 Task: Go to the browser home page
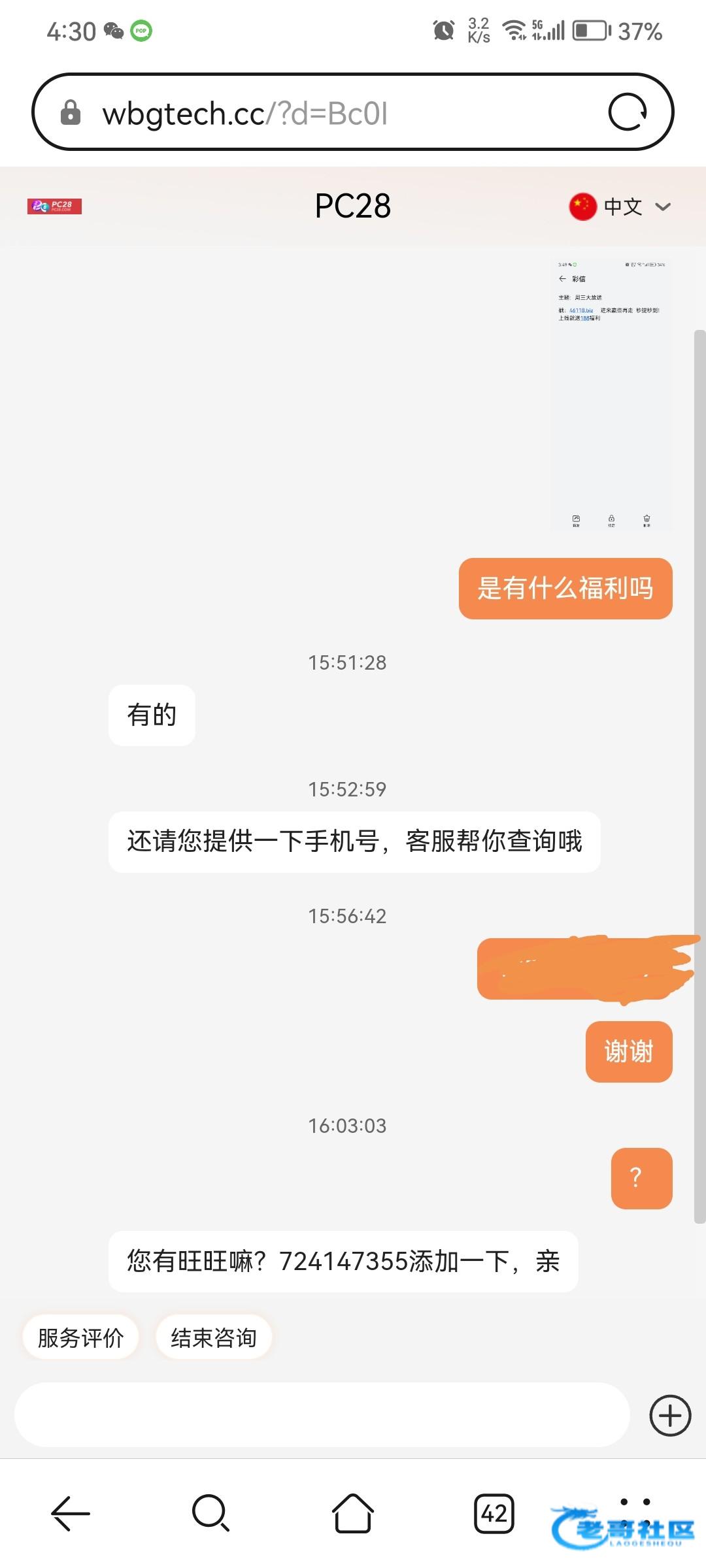pyautogui.click(x=353, y=1512)
